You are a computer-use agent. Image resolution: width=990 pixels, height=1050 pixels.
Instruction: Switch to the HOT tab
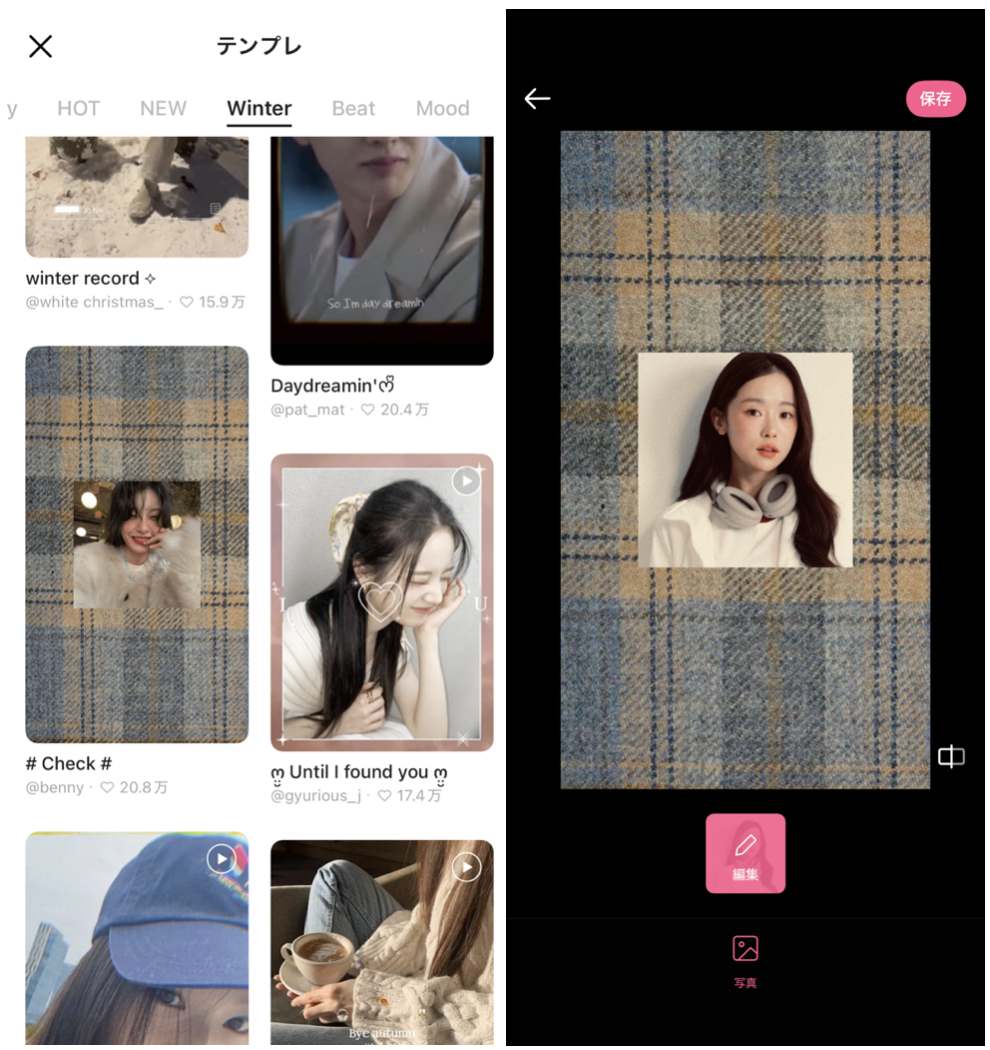78,108
